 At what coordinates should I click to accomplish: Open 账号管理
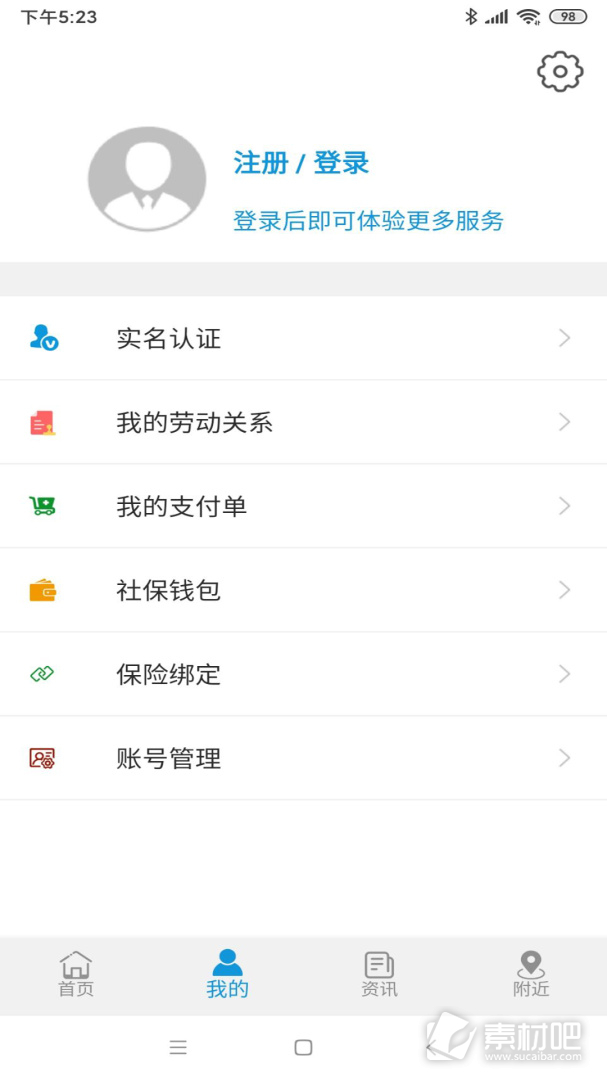point(303,758)
